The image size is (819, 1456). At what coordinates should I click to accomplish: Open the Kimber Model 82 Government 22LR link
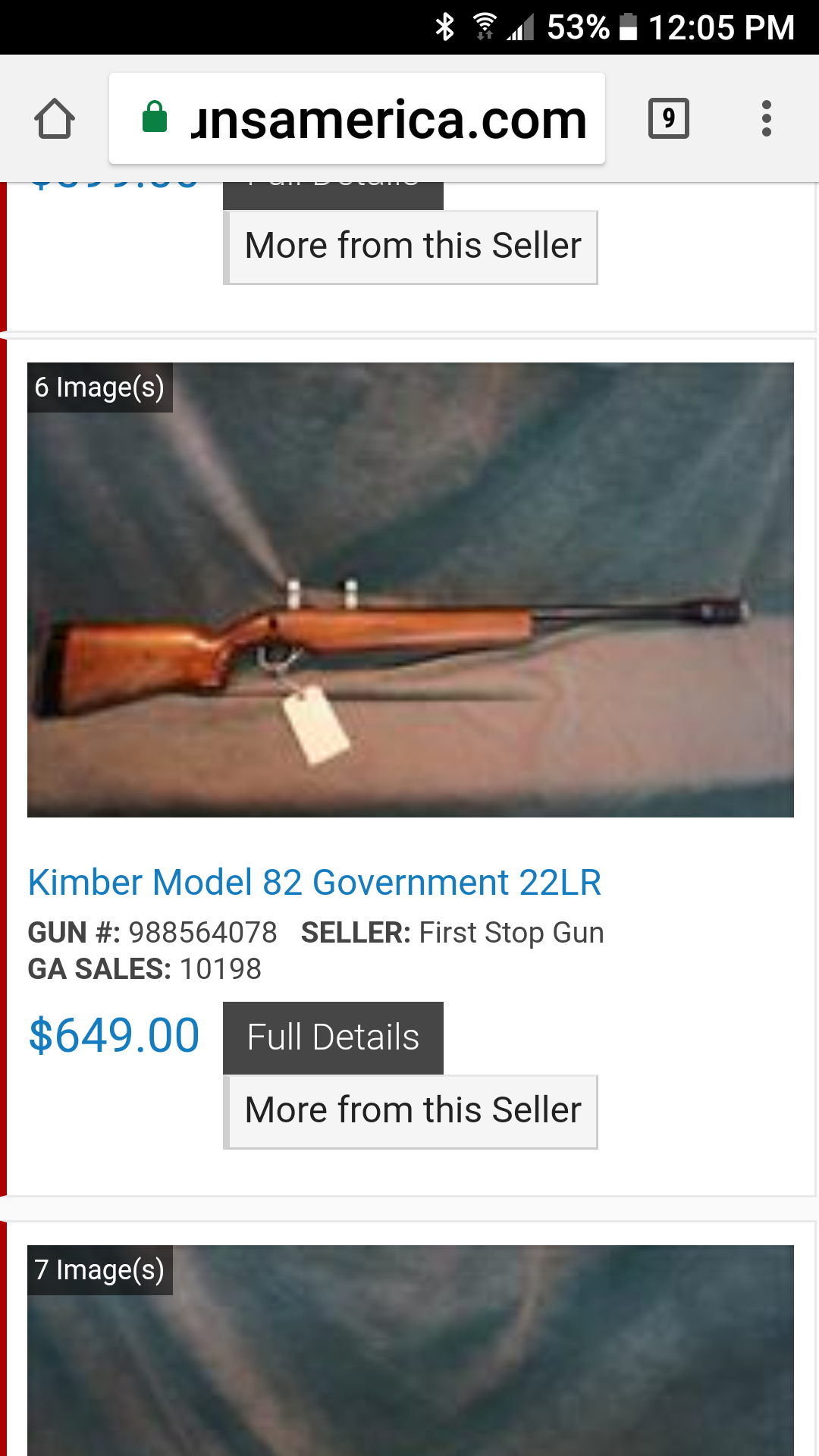click(315, 883)
